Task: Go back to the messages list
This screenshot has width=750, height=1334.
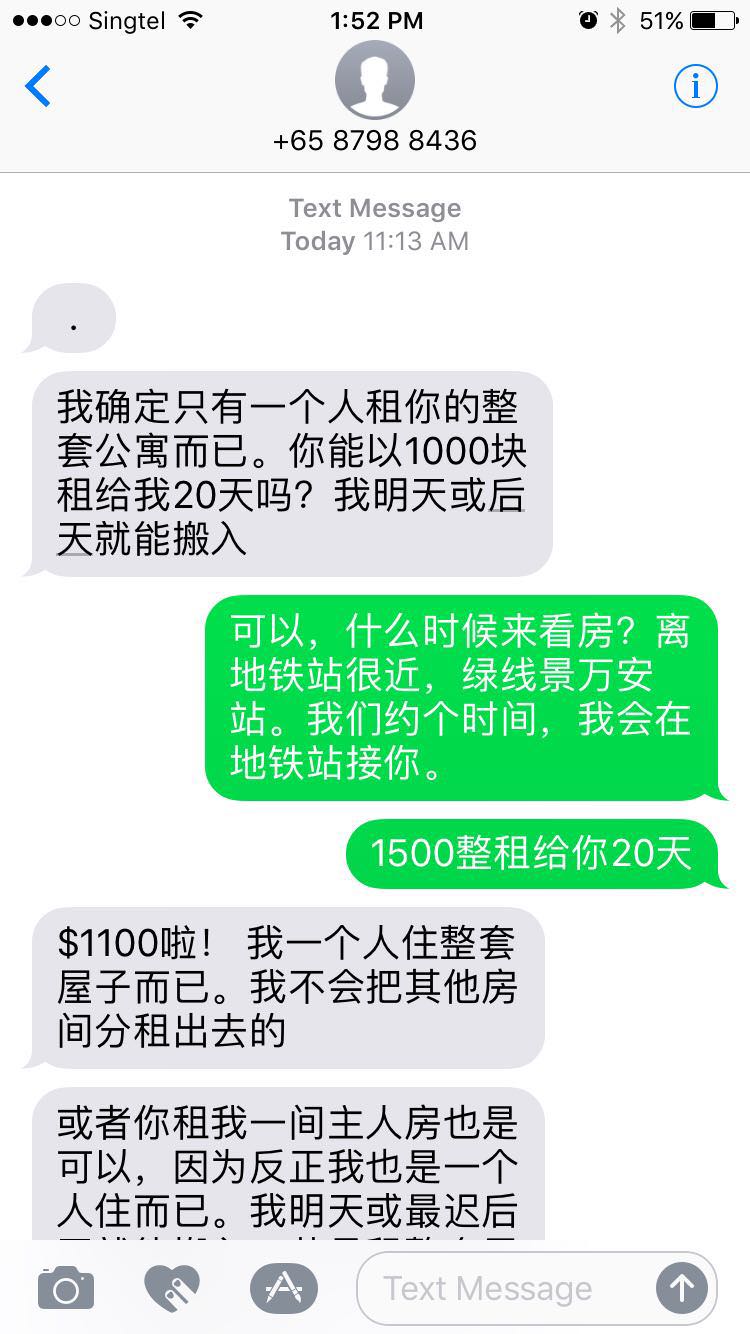Action: point(38,87)
